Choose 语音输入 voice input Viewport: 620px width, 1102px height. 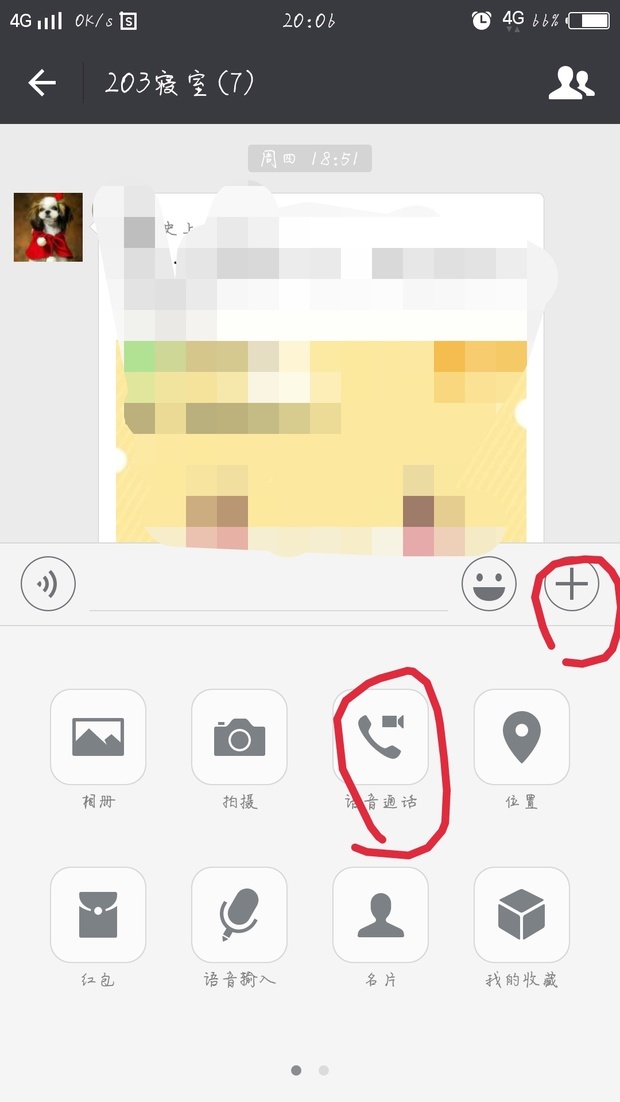tap(239, 914)
